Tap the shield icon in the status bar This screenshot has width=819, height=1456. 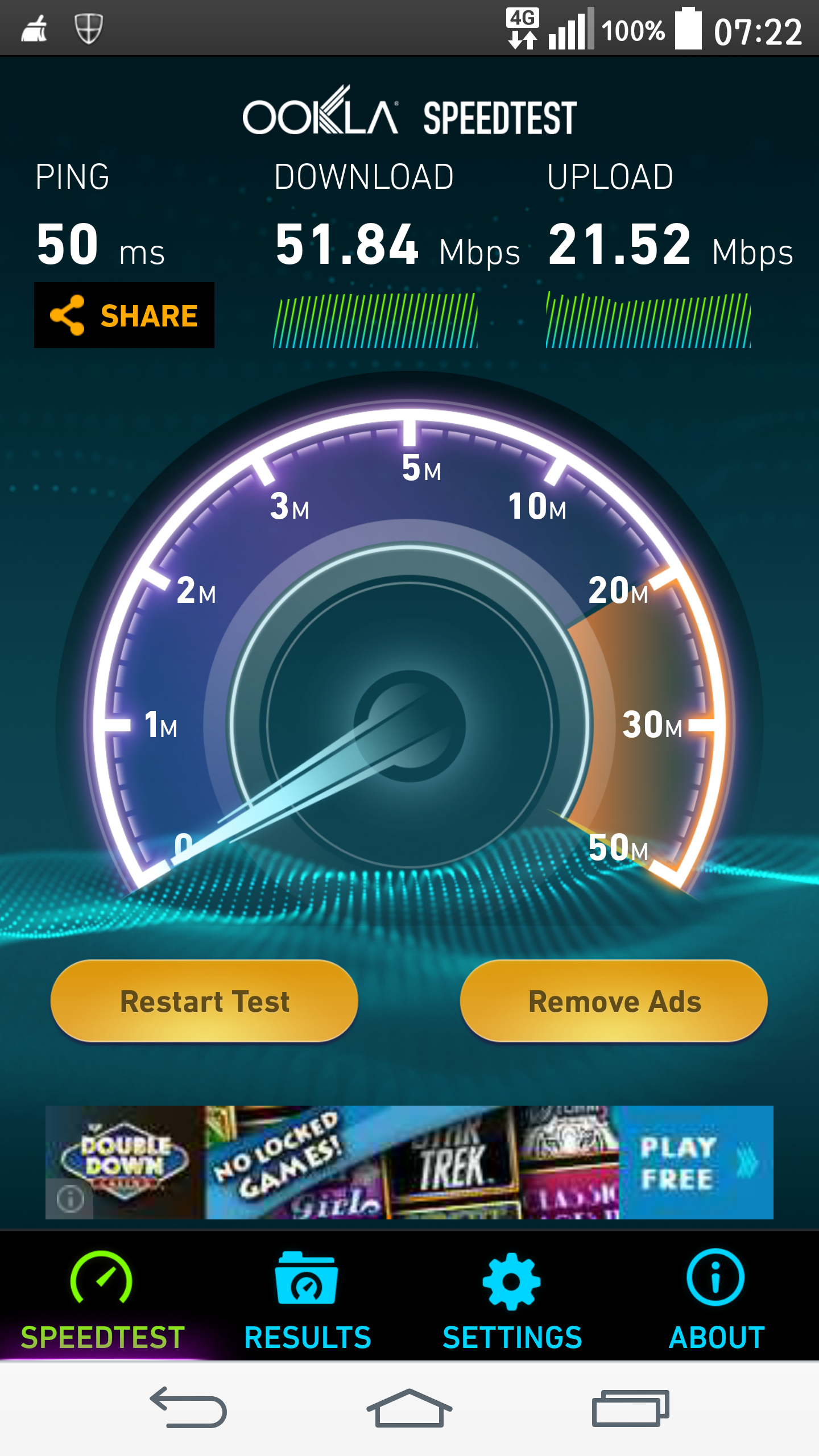click(x=89, y=27)
